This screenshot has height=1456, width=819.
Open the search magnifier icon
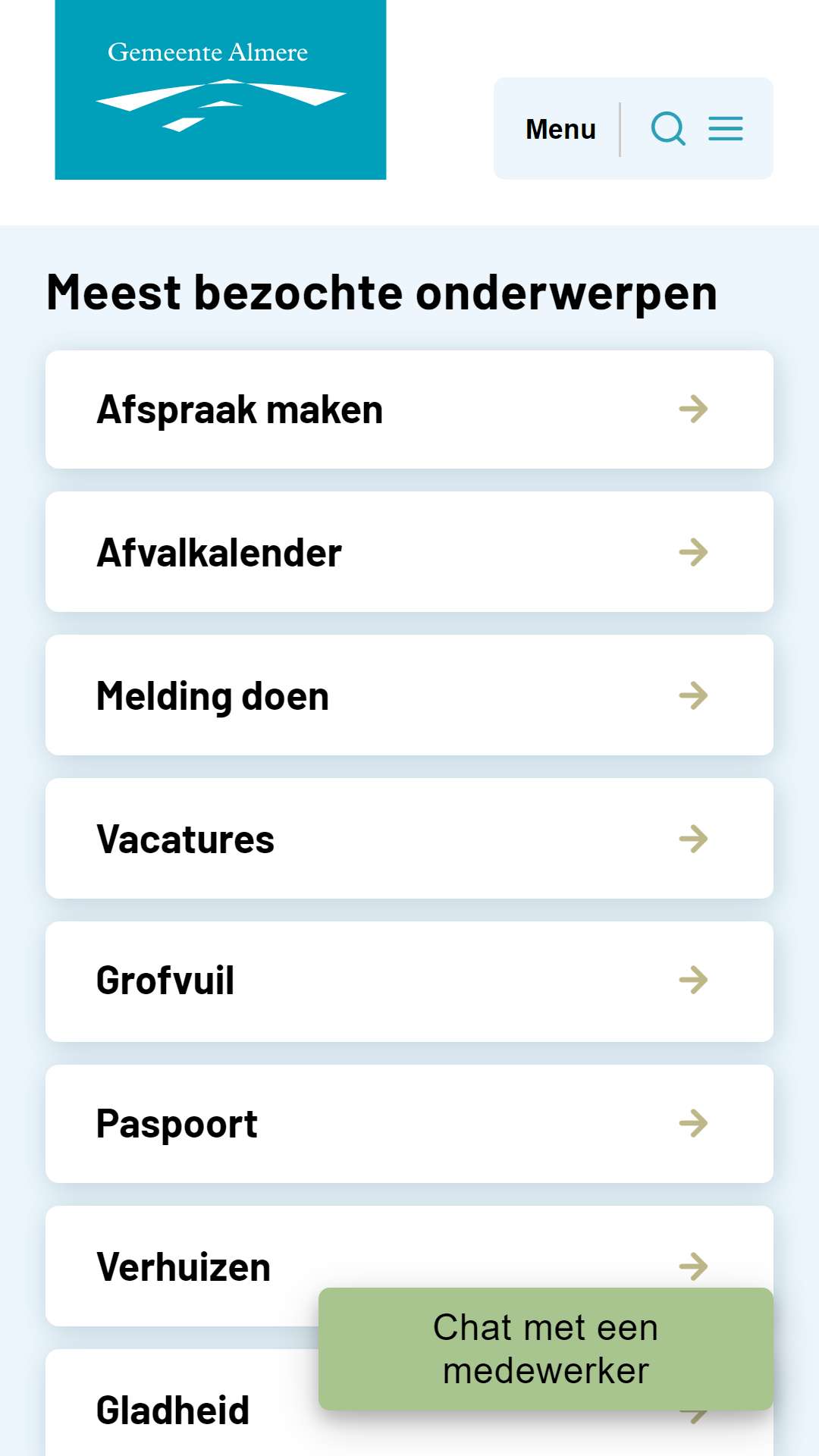coord(668,128)
